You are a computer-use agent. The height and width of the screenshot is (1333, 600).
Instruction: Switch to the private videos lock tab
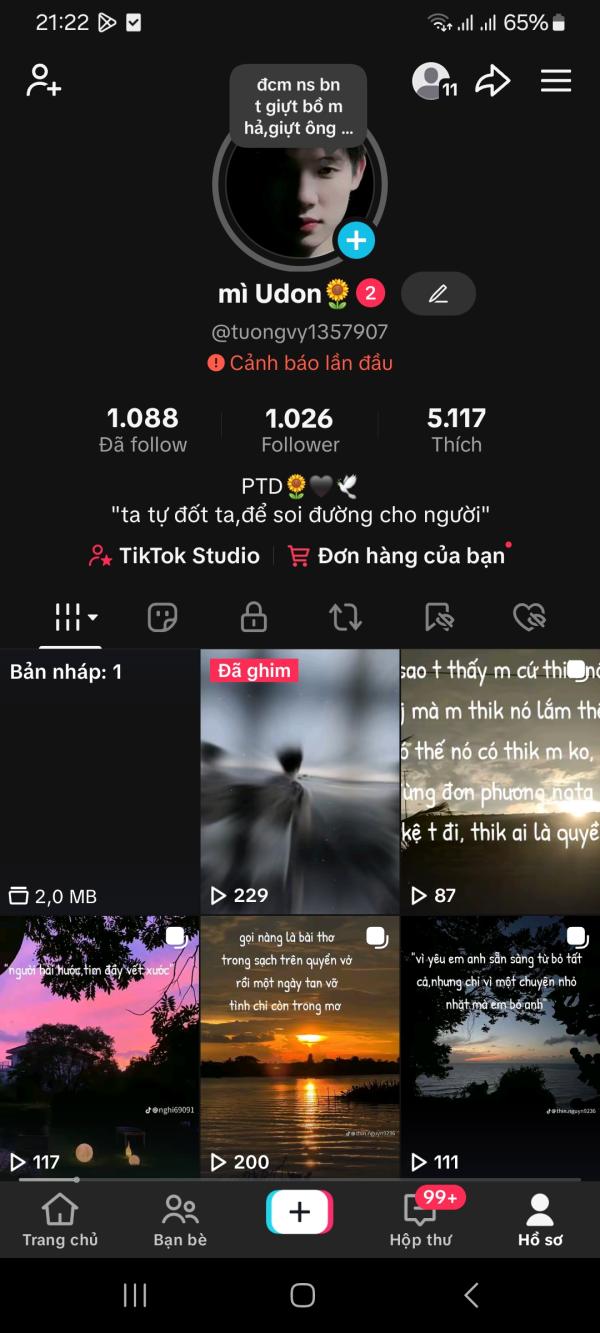tap(254, 617)
